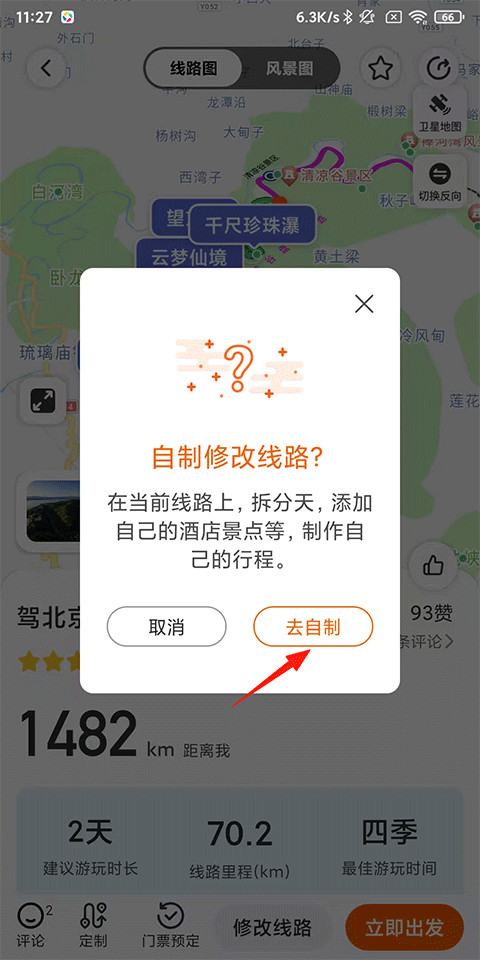Favorite this route with the star
The image size is (480, 960).
click(x=380, y=68)
